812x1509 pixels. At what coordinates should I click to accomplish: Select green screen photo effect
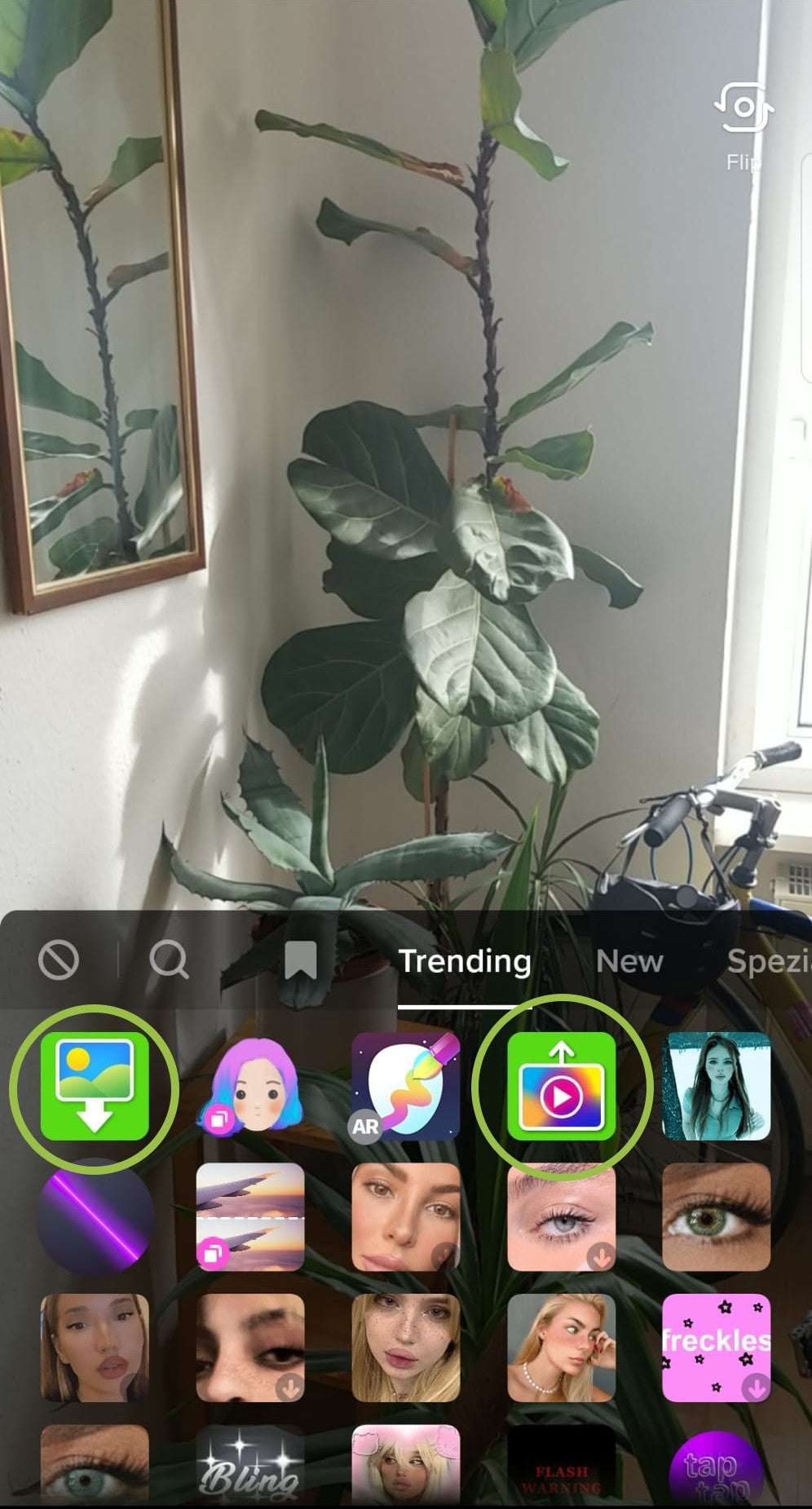pos(95,1086)
